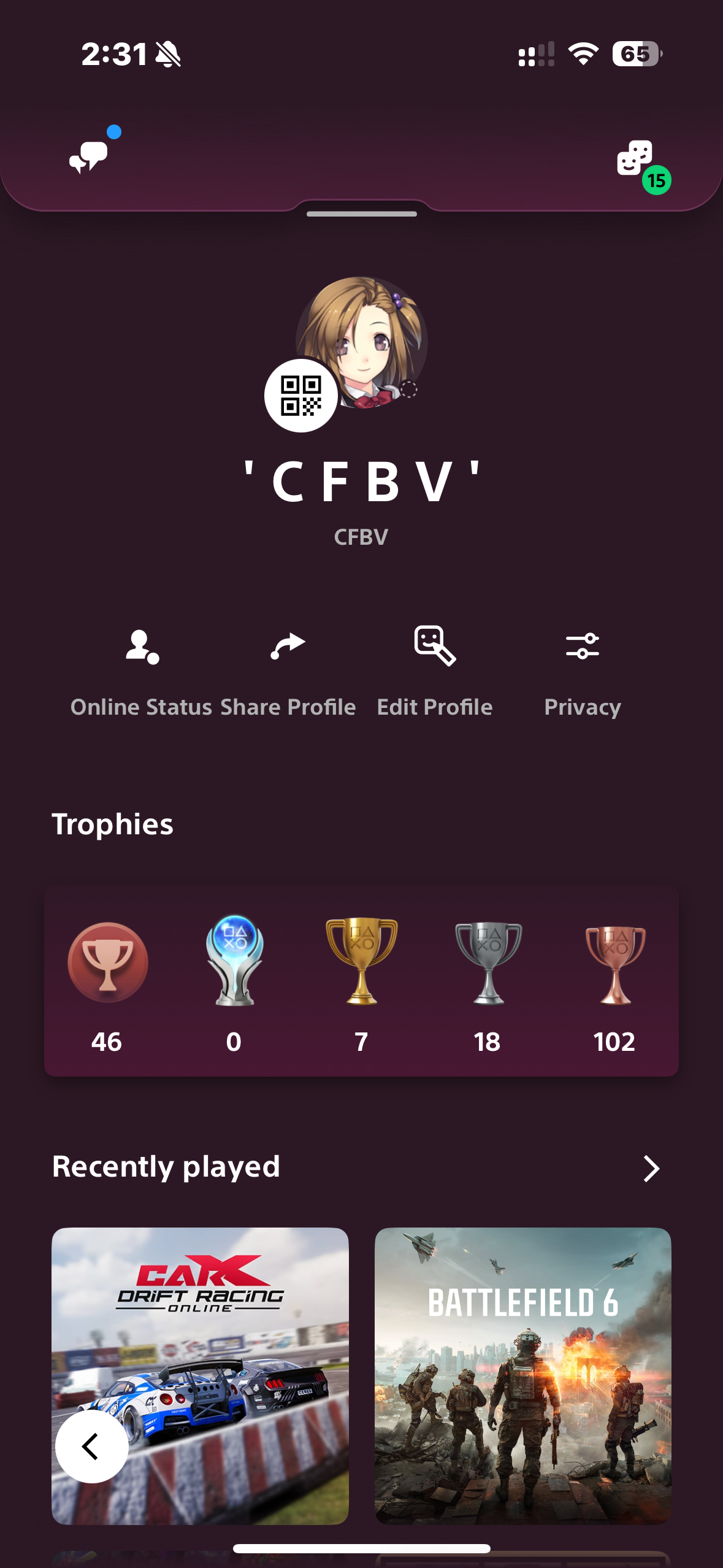This screenshot has height=1568, width=723.
Task: Open CarX Drift Racing Online game tile
Action: 200,1375
